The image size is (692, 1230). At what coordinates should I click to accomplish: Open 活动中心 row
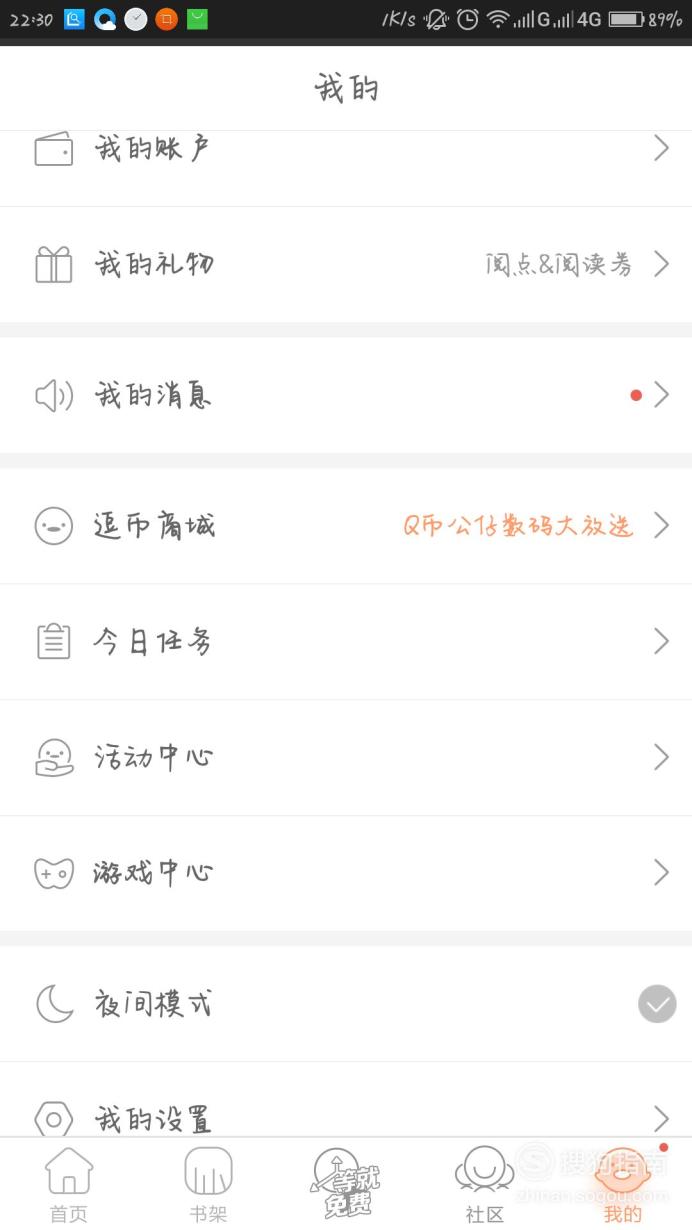346,758
